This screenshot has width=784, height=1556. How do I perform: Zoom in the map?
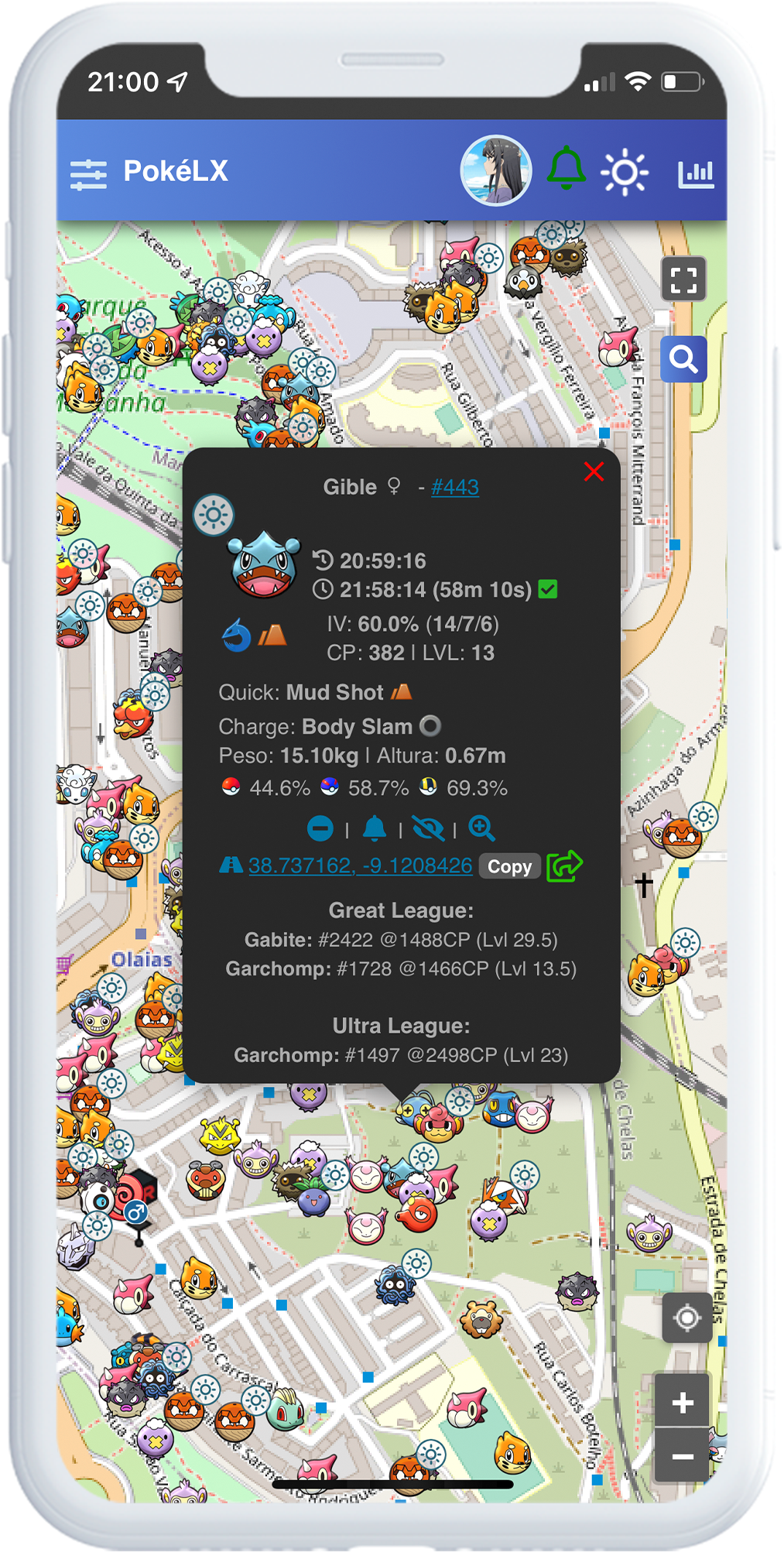[683, 1402]
